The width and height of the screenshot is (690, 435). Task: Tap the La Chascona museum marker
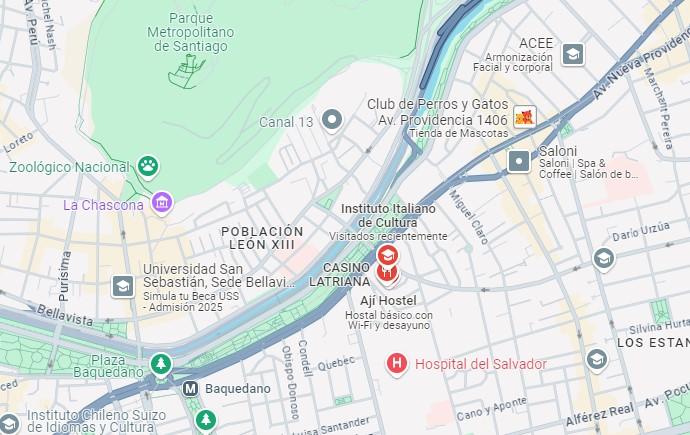tap(161, 204)
